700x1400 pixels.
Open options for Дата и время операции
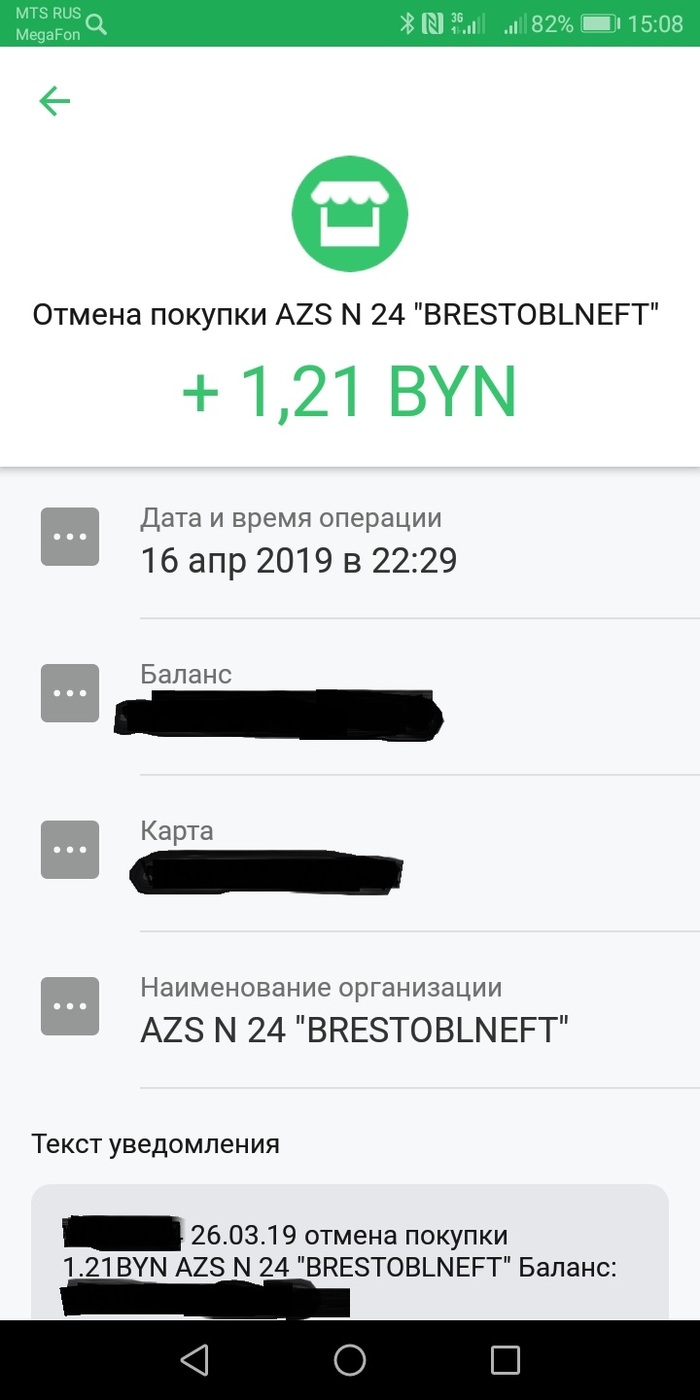pos(70,537)
